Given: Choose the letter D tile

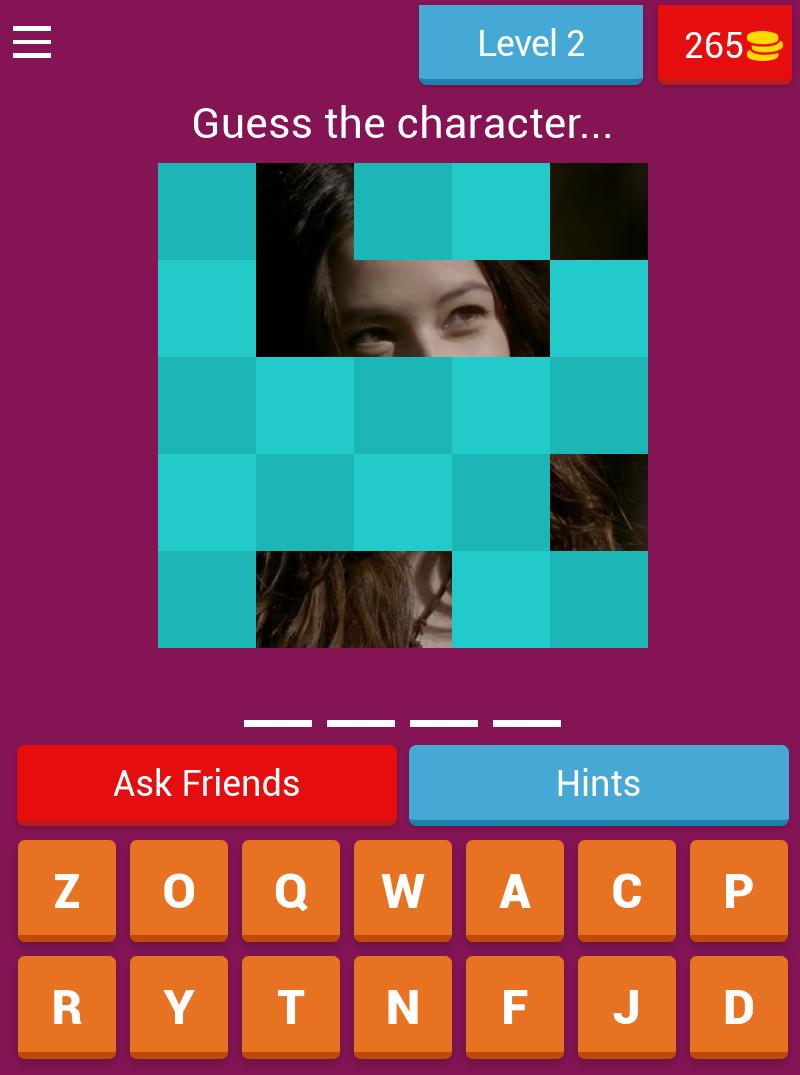Looking at the screenshot, I should tap(738, 1006).
